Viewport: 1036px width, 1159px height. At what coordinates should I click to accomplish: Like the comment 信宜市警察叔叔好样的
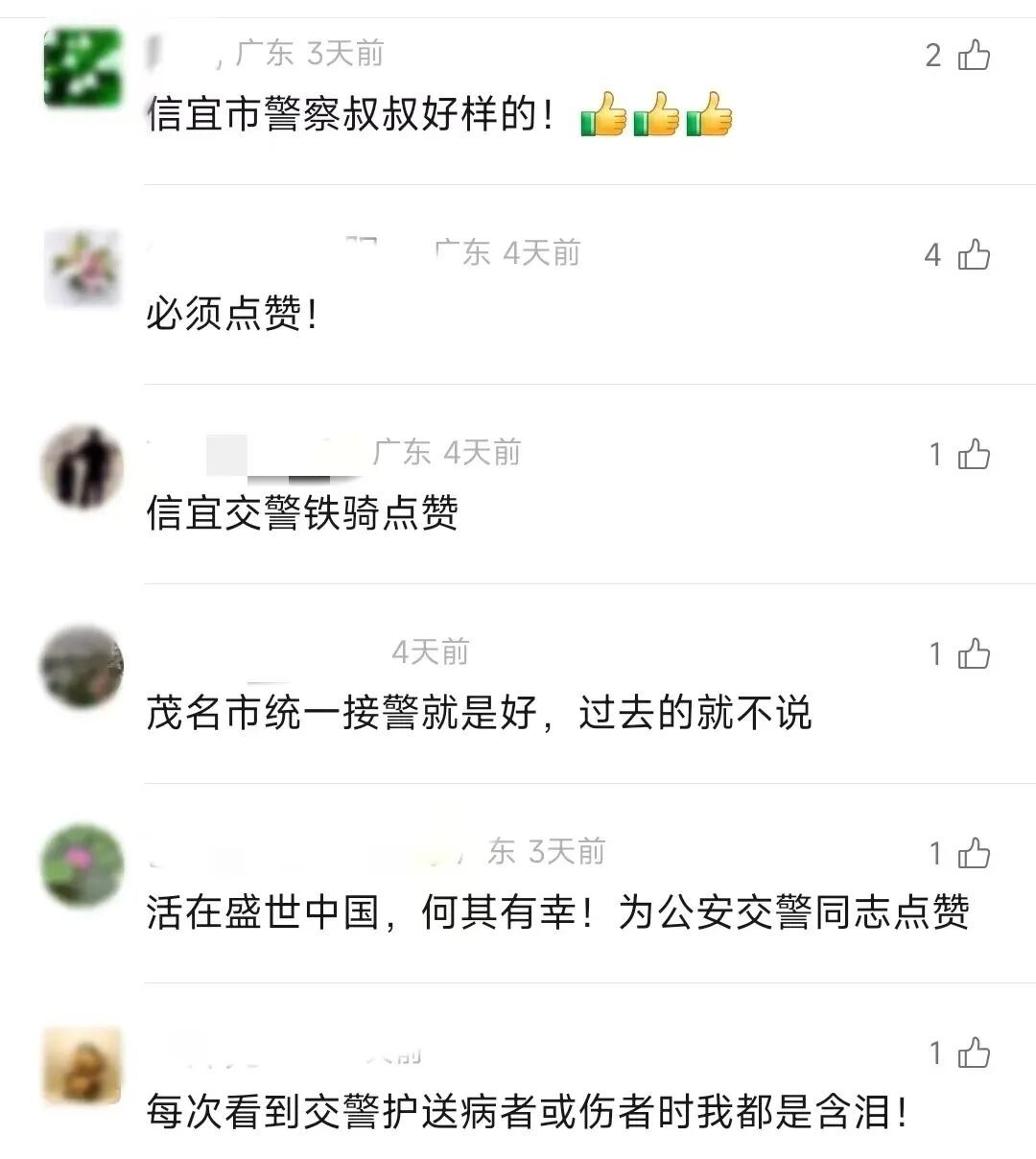pos(974,56)
